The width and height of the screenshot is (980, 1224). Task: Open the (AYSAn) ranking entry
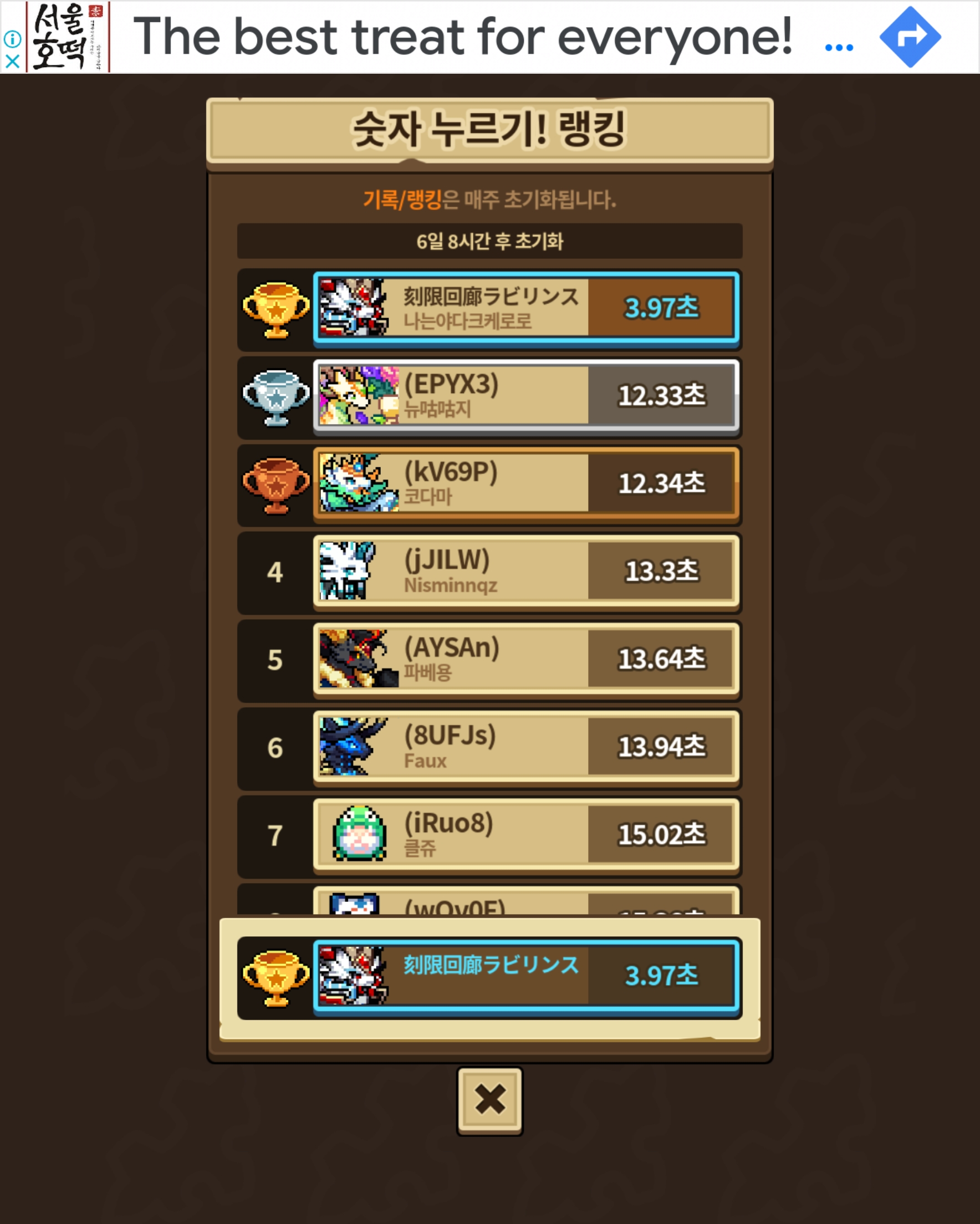[525, 659]
